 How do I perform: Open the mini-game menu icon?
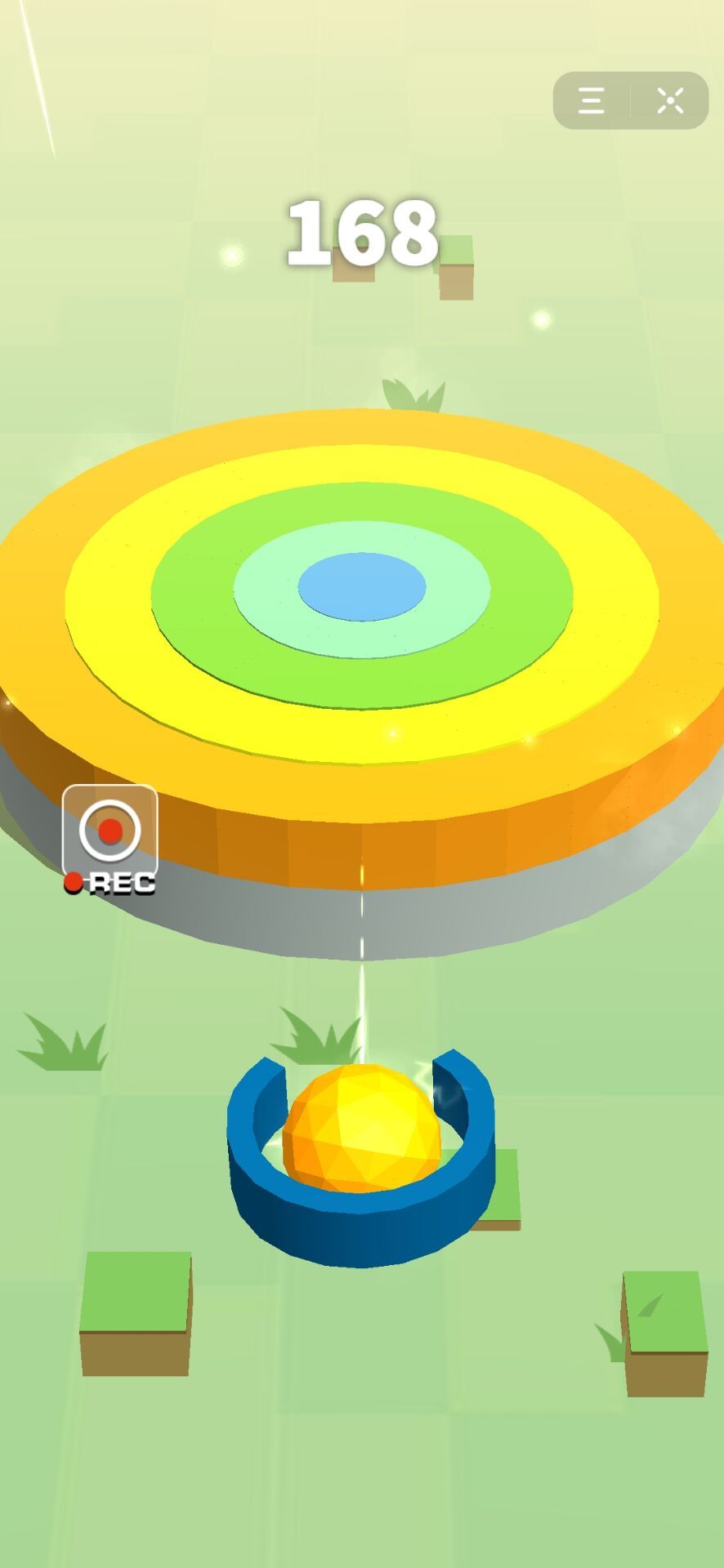(x=592, y=100)
